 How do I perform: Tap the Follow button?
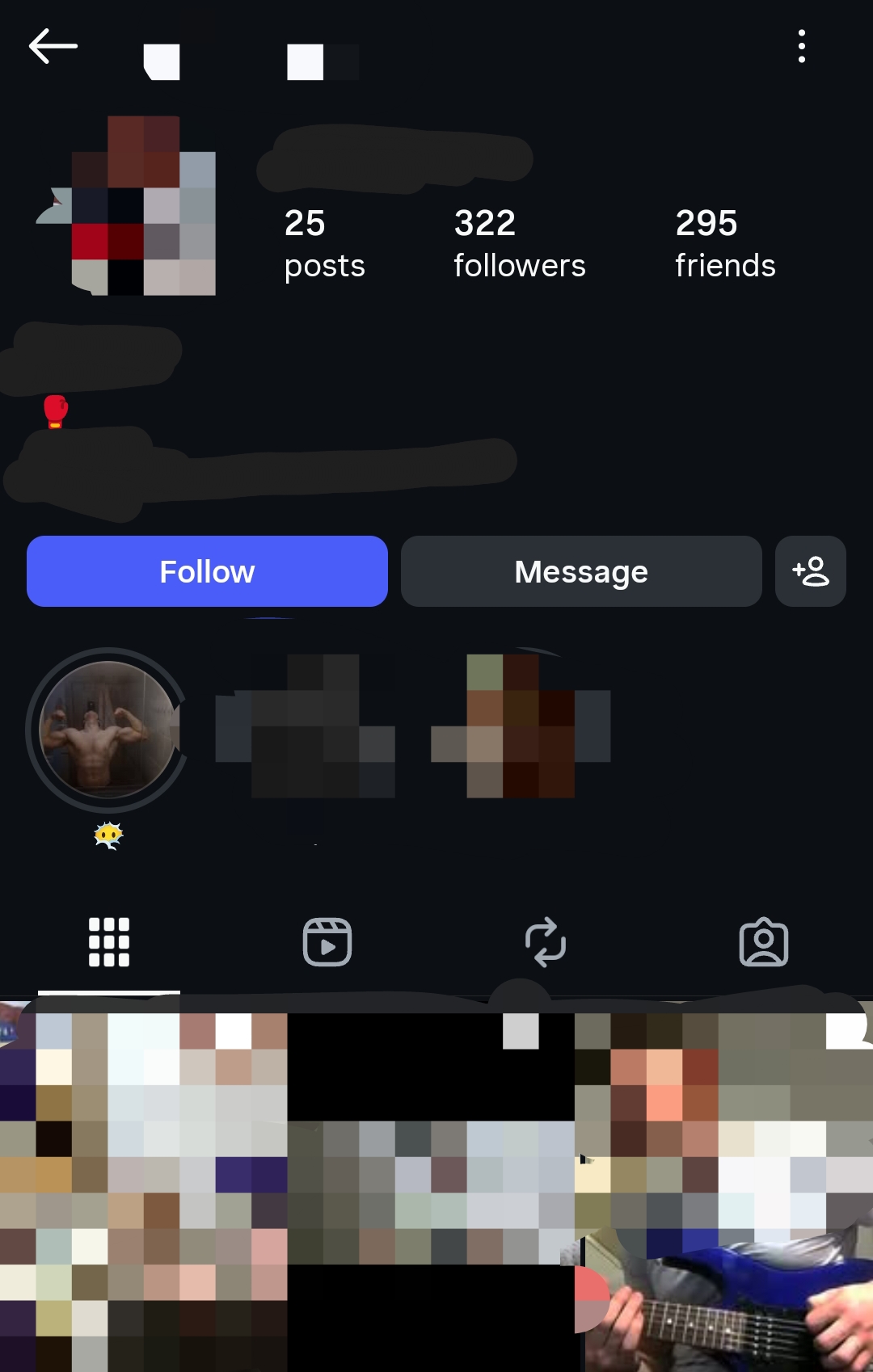pos(207,571)
